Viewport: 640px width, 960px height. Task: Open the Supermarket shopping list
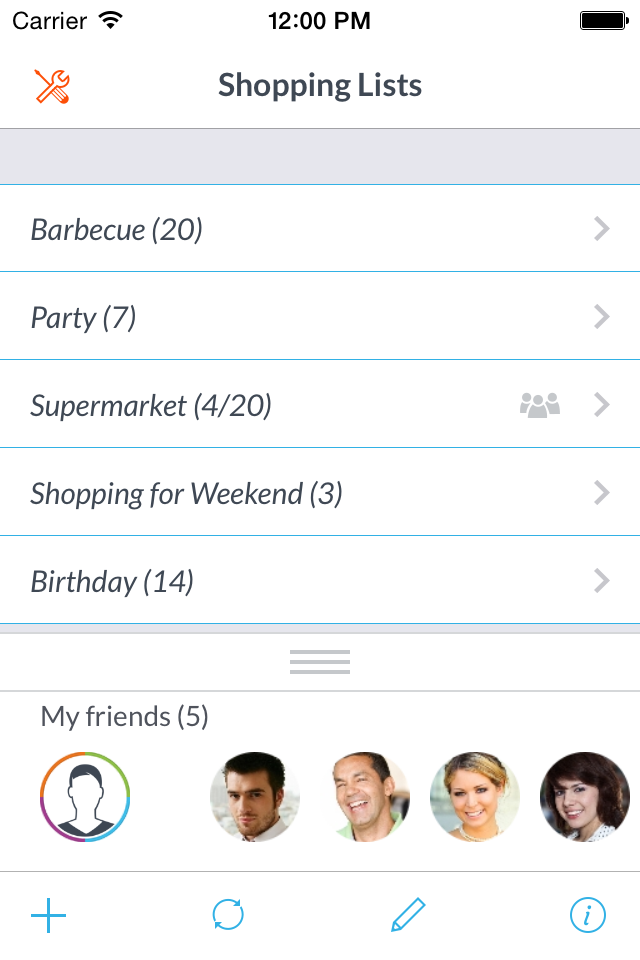320,405
